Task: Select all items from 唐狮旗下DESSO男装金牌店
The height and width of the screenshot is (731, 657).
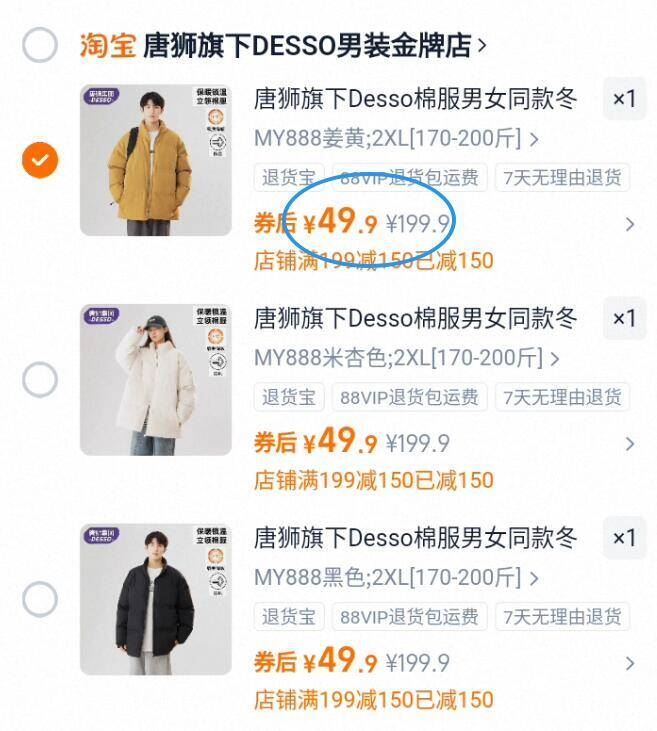Action: point(41,45)
